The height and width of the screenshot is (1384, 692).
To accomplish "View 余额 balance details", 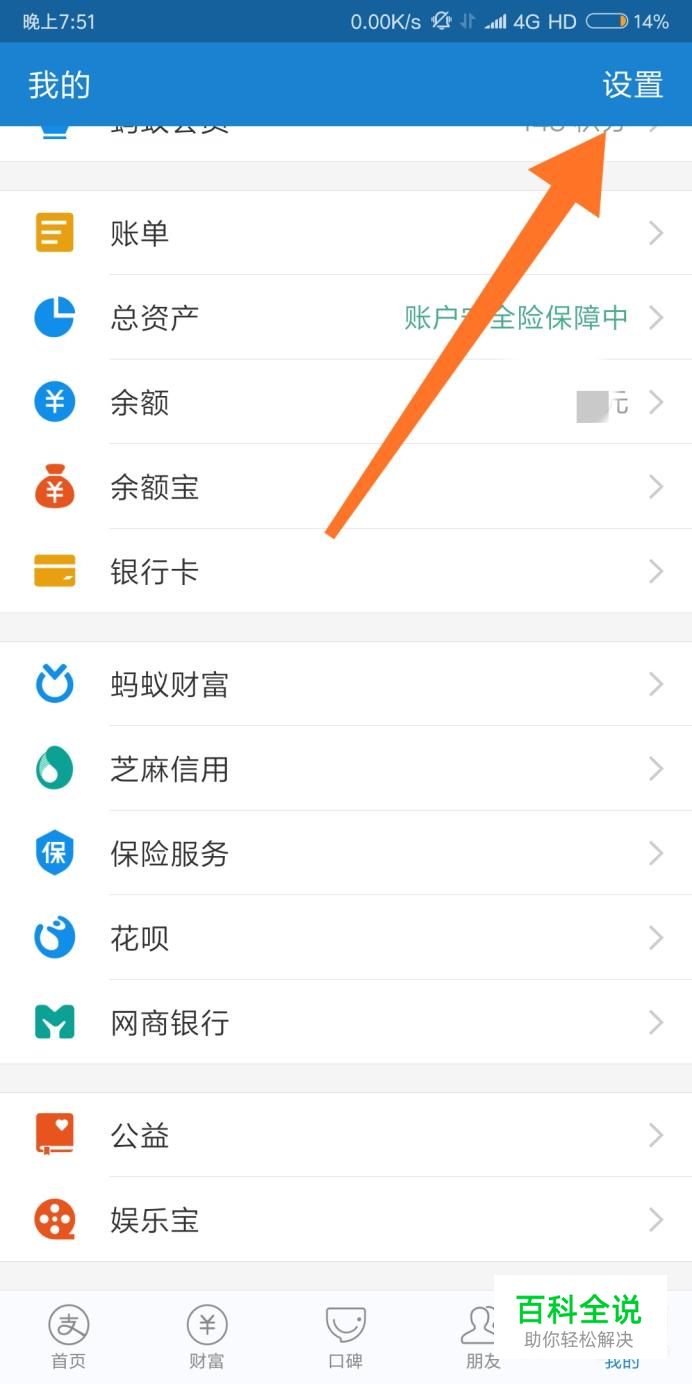I will click(x=345, y=403).
